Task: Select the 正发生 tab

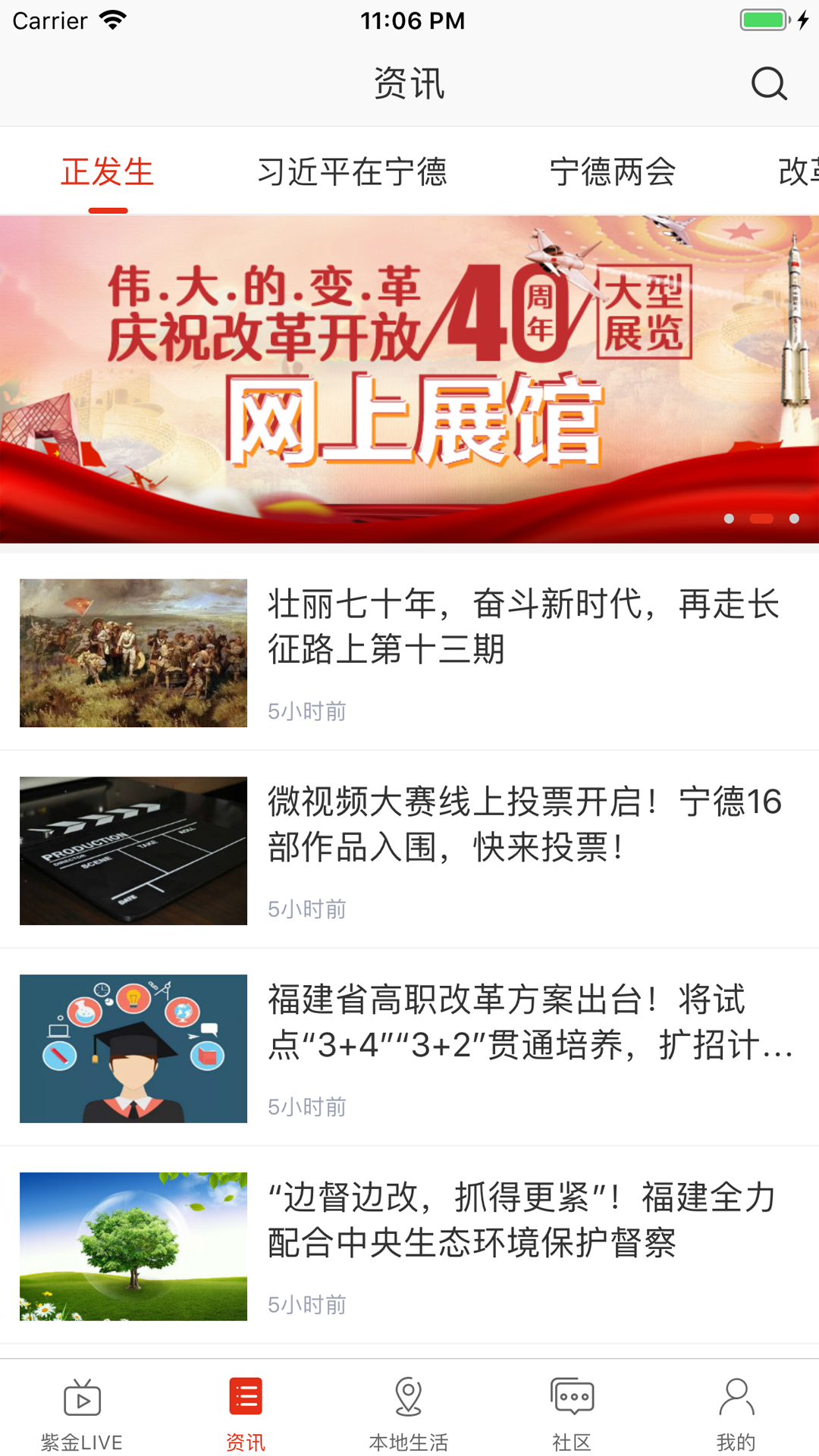Action: click(x=107, y=173)
